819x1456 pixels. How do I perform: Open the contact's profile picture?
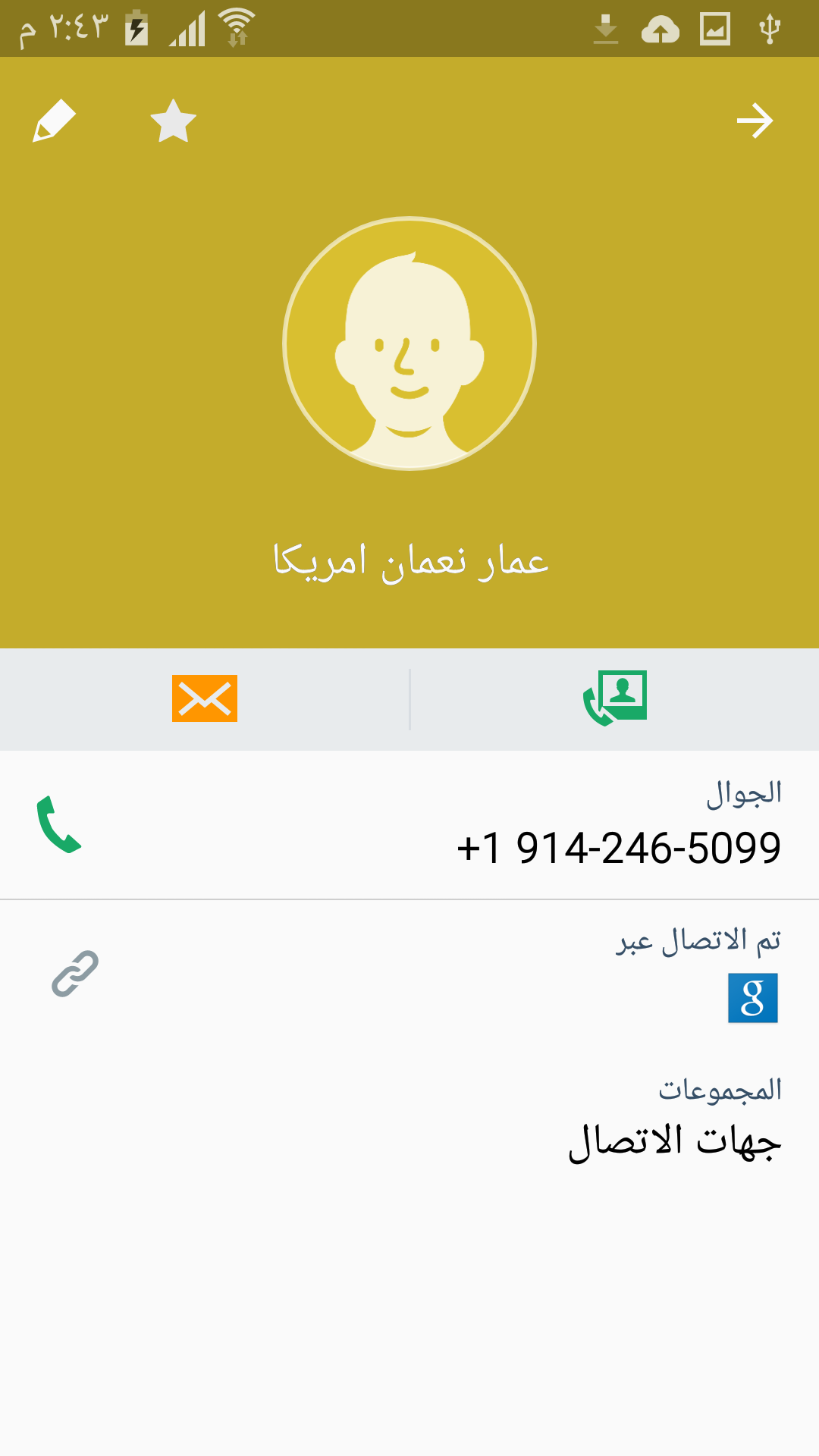click(409, 344)
